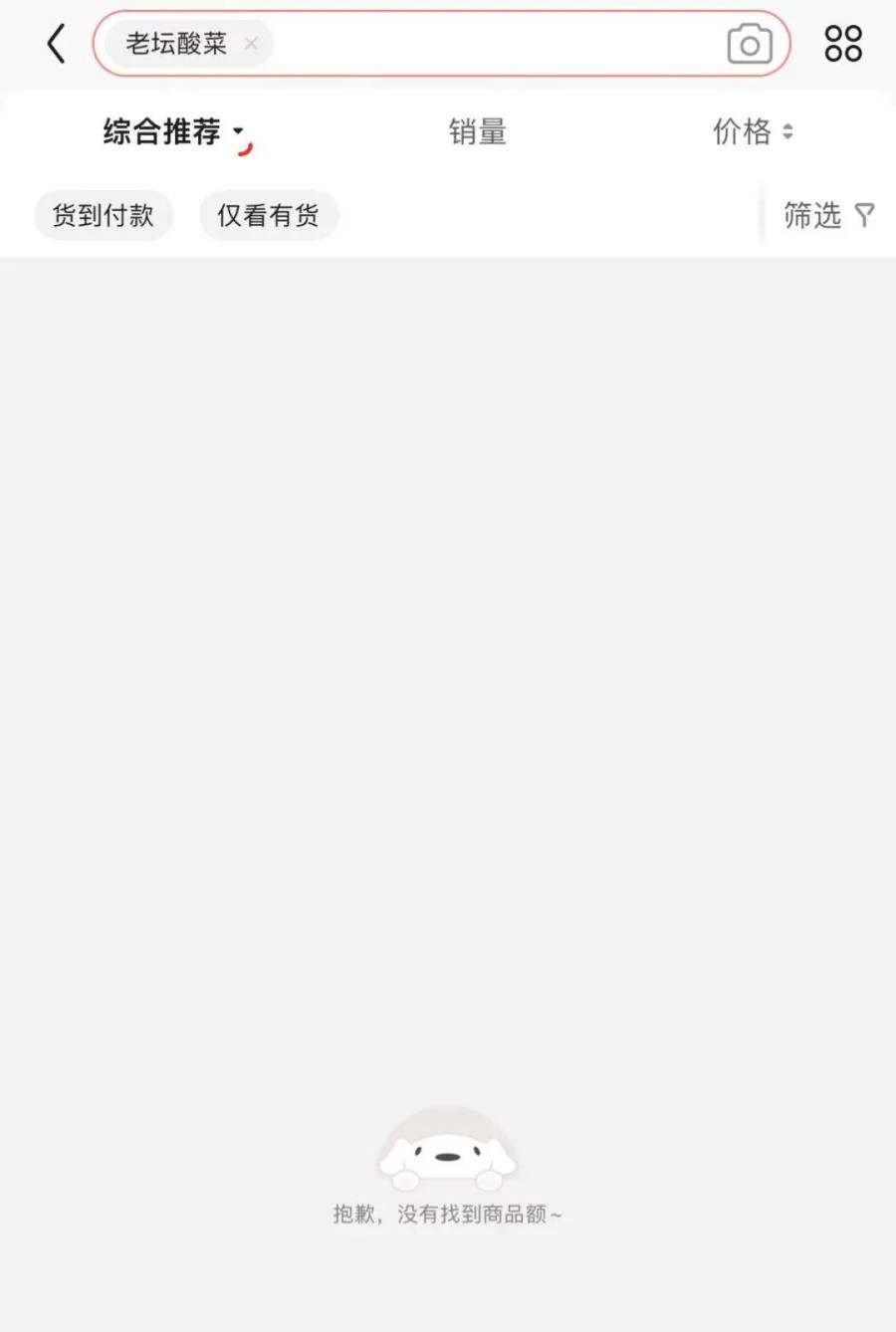Enable the 仅看有货 filter chip
The height and width of the screenshot is (1332, 896).
[269, 215]
